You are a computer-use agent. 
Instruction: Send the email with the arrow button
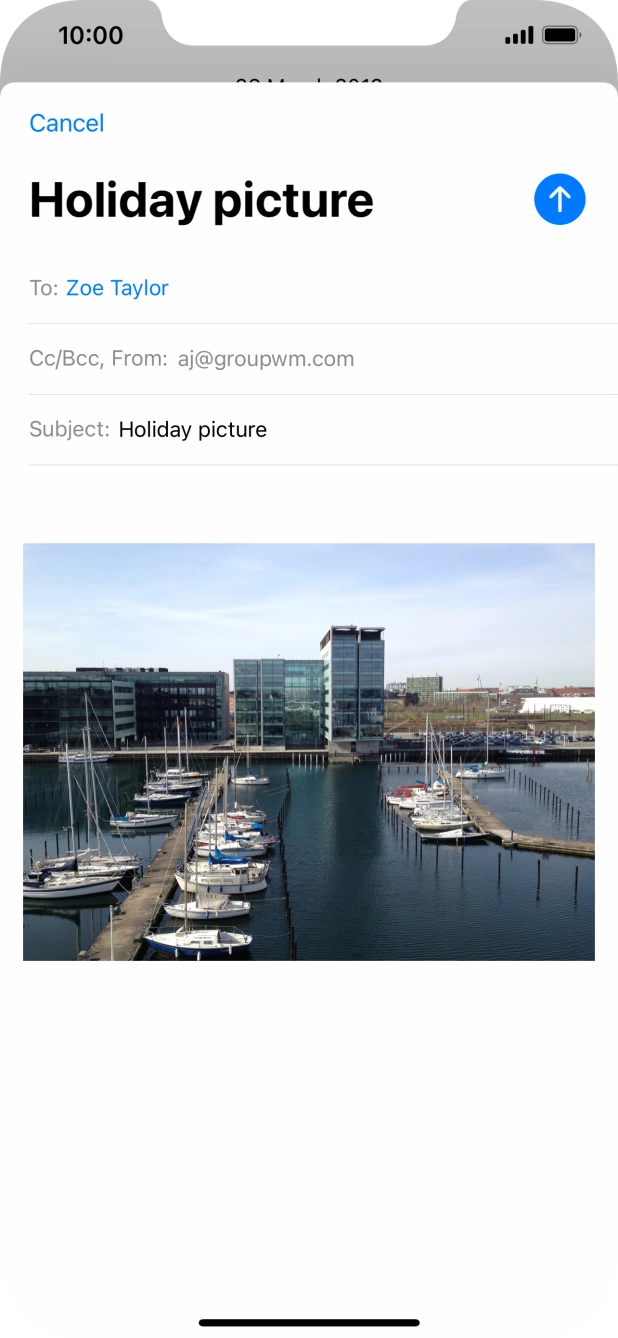pos(559,199)
